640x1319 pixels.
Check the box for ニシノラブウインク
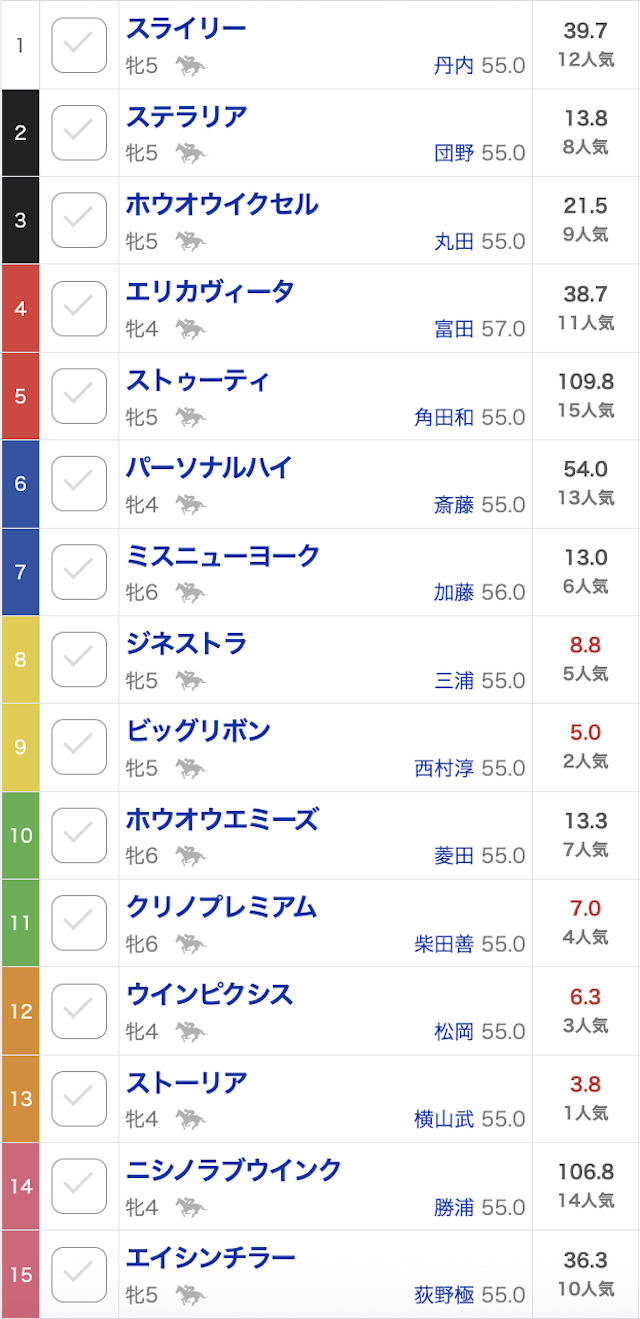coord(79,1187)
